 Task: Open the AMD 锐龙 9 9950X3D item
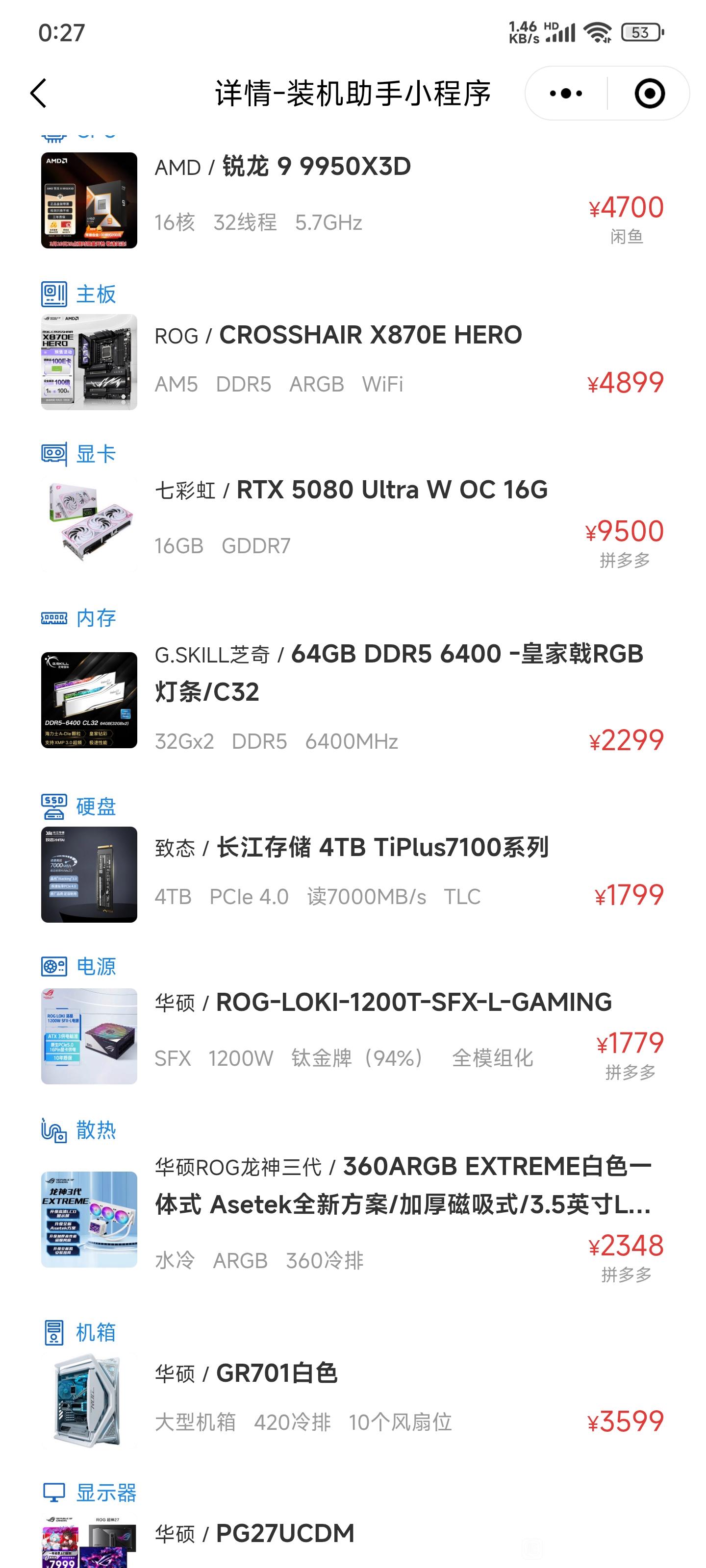tap(353, 200)
